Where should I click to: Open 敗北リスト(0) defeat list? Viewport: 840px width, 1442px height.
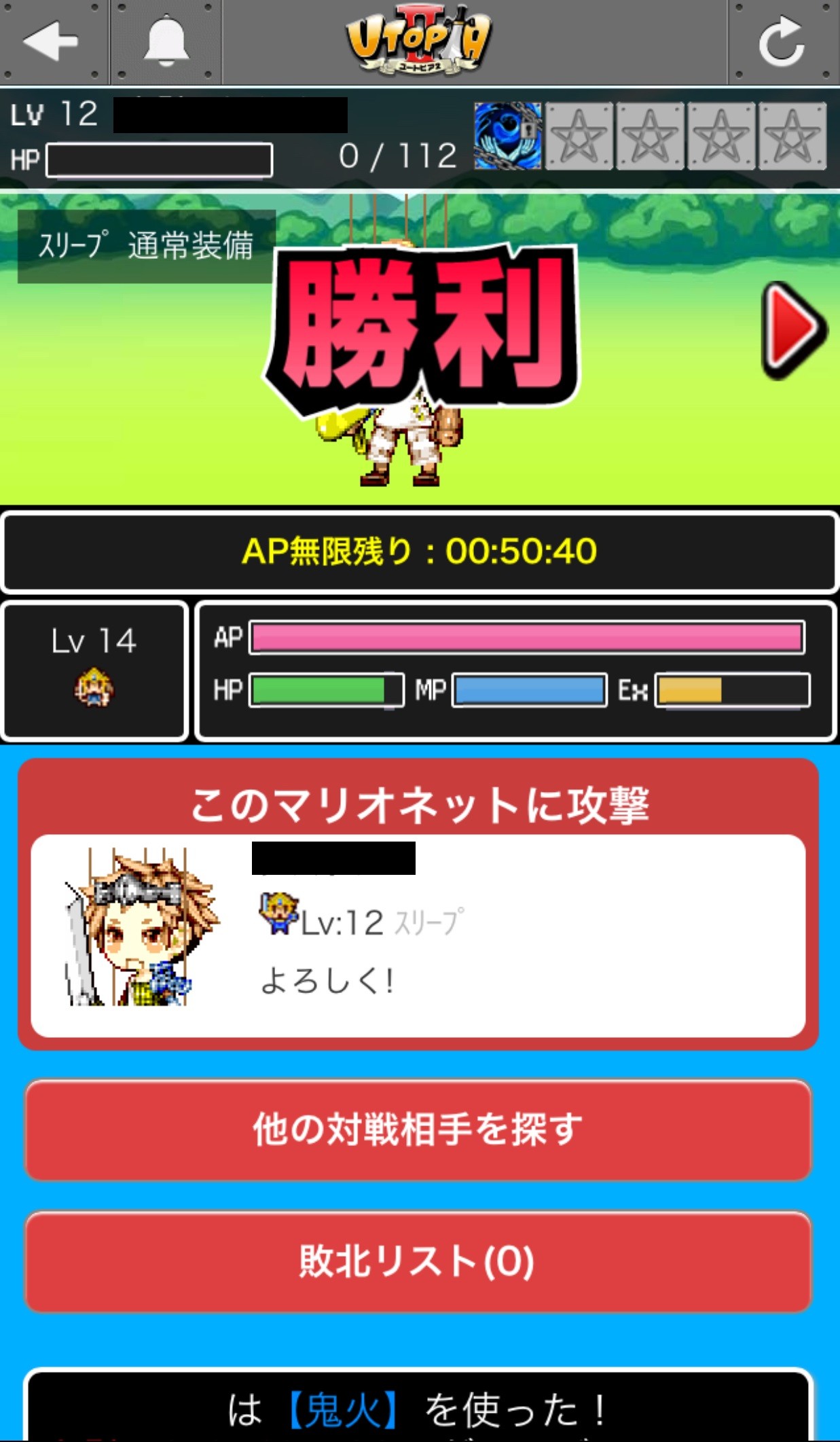pos(418,1261)
